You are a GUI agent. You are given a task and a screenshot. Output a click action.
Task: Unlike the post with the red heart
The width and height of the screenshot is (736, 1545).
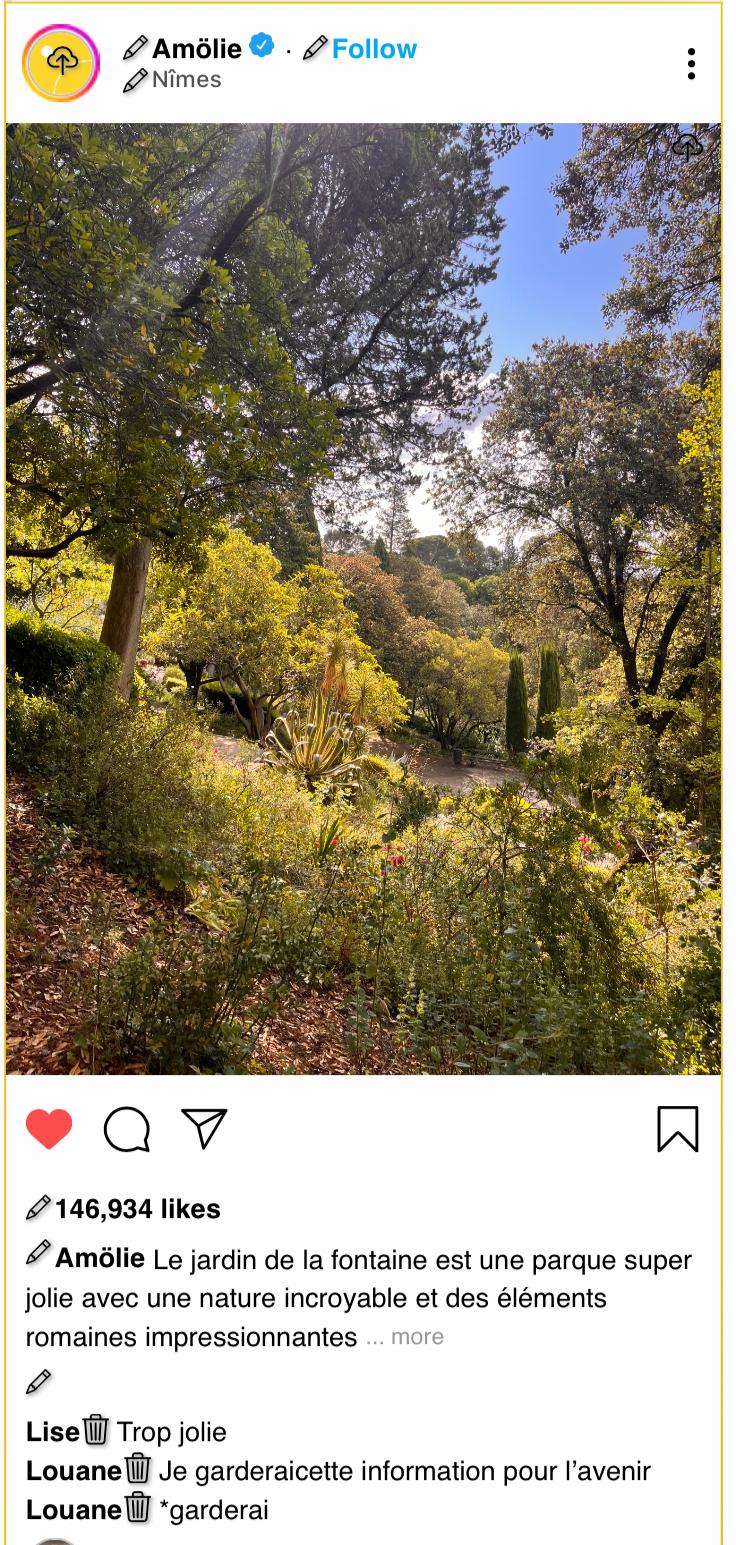tap(49, 1129)
